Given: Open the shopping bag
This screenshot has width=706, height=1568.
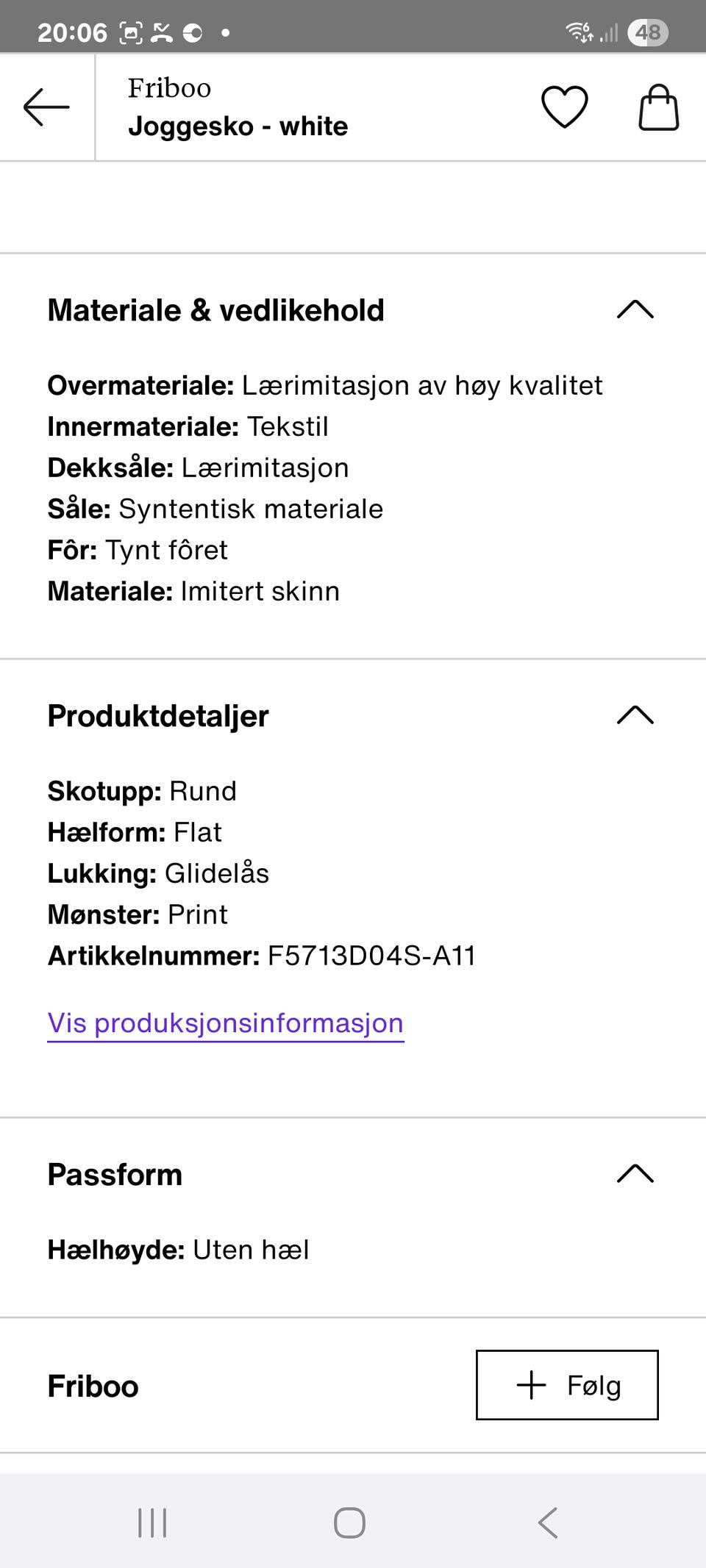Looking at the screenshot, I should coord(659,107).
